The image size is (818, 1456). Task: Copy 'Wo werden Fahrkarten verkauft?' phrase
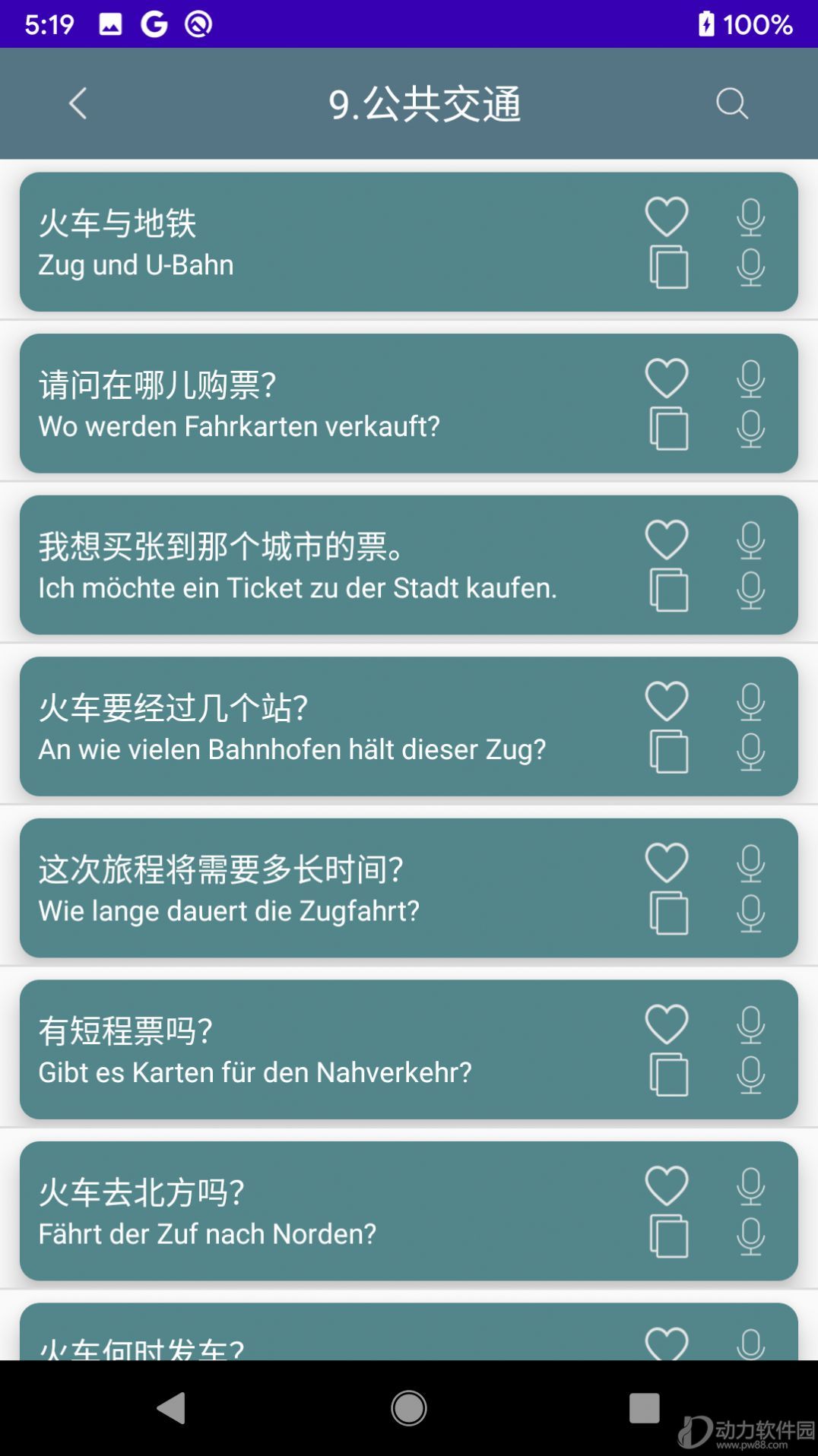pos(669,429)
